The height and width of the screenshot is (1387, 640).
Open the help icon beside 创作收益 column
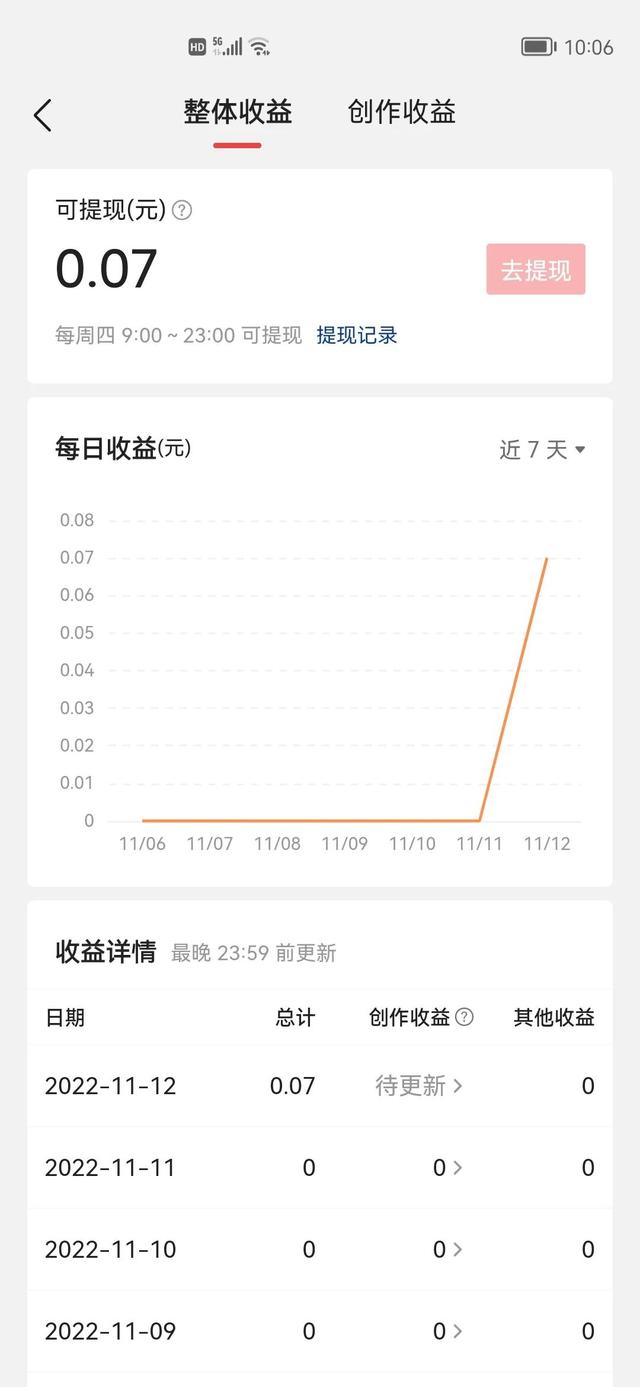[x=464, y=1017]
